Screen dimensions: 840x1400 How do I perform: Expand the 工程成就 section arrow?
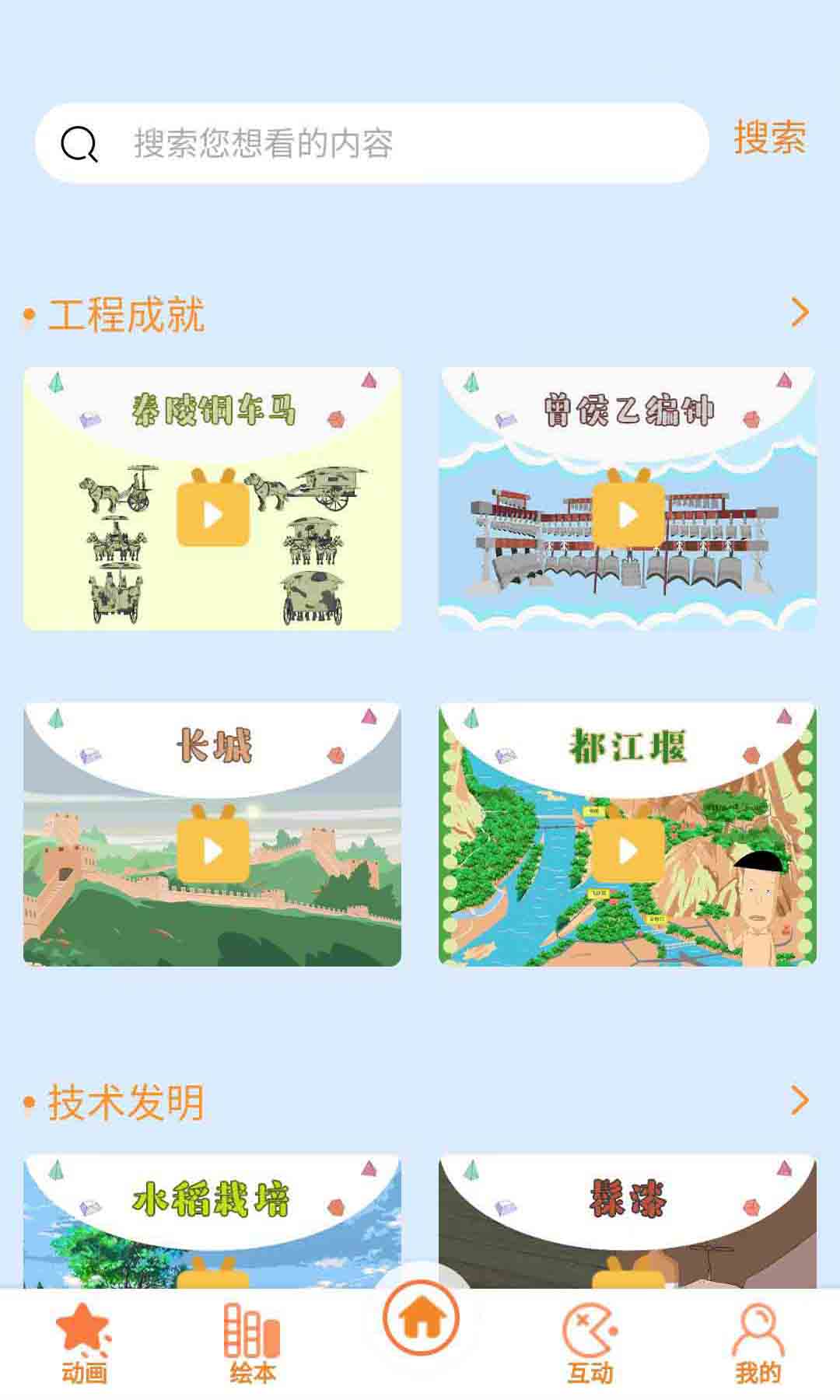click(799, 313)
